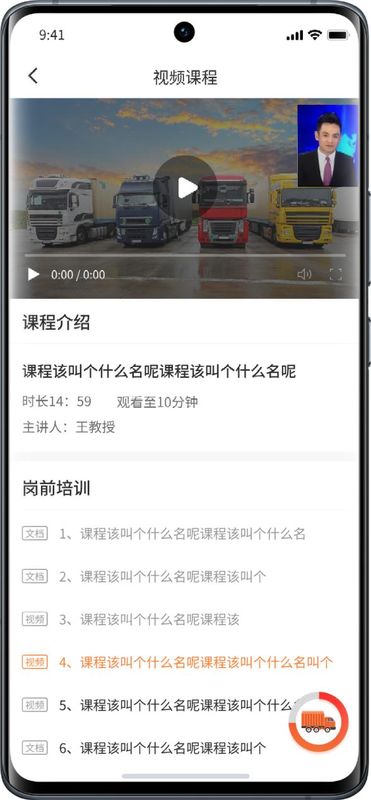Viewport: 371px width, 800px height.
Task: Open the presenter picture-in-picture thumbnail
Action: click(328, 146)
